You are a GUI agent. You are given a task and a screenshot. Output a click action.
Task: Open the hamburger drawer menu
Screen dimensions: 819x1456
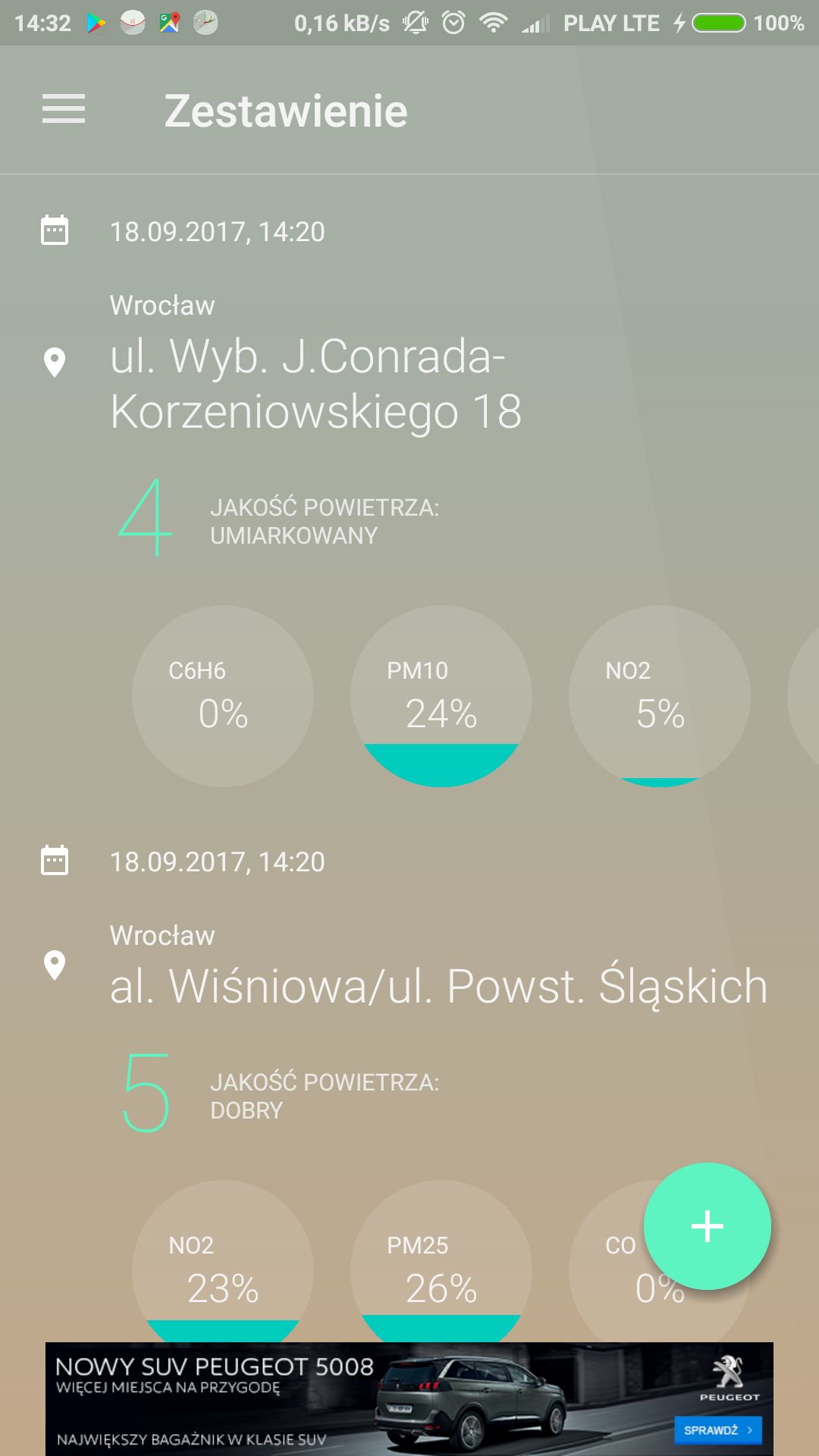[x=64, y=109]
